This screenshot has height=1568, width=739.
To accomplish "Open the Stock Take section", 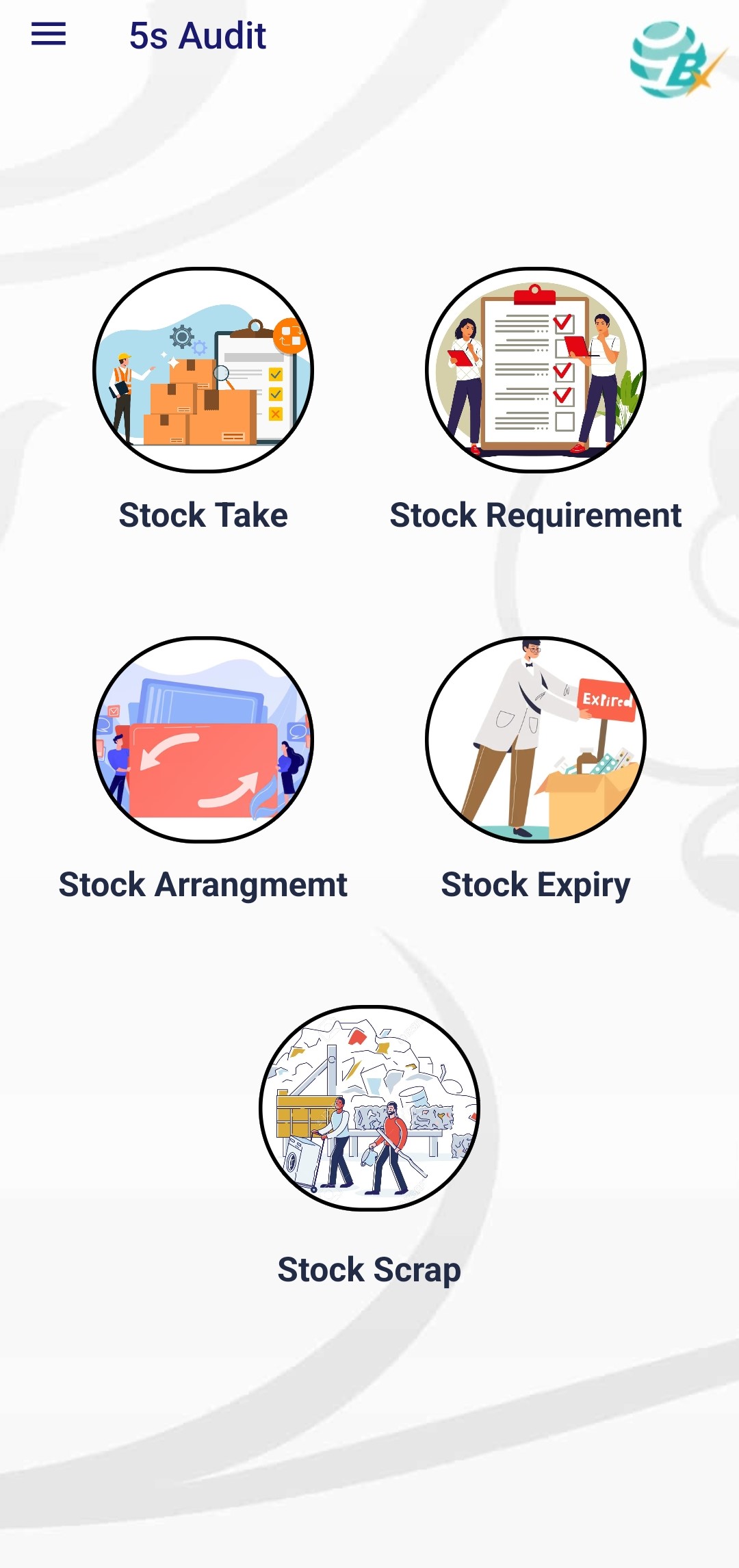I will (x=203, y=370).
